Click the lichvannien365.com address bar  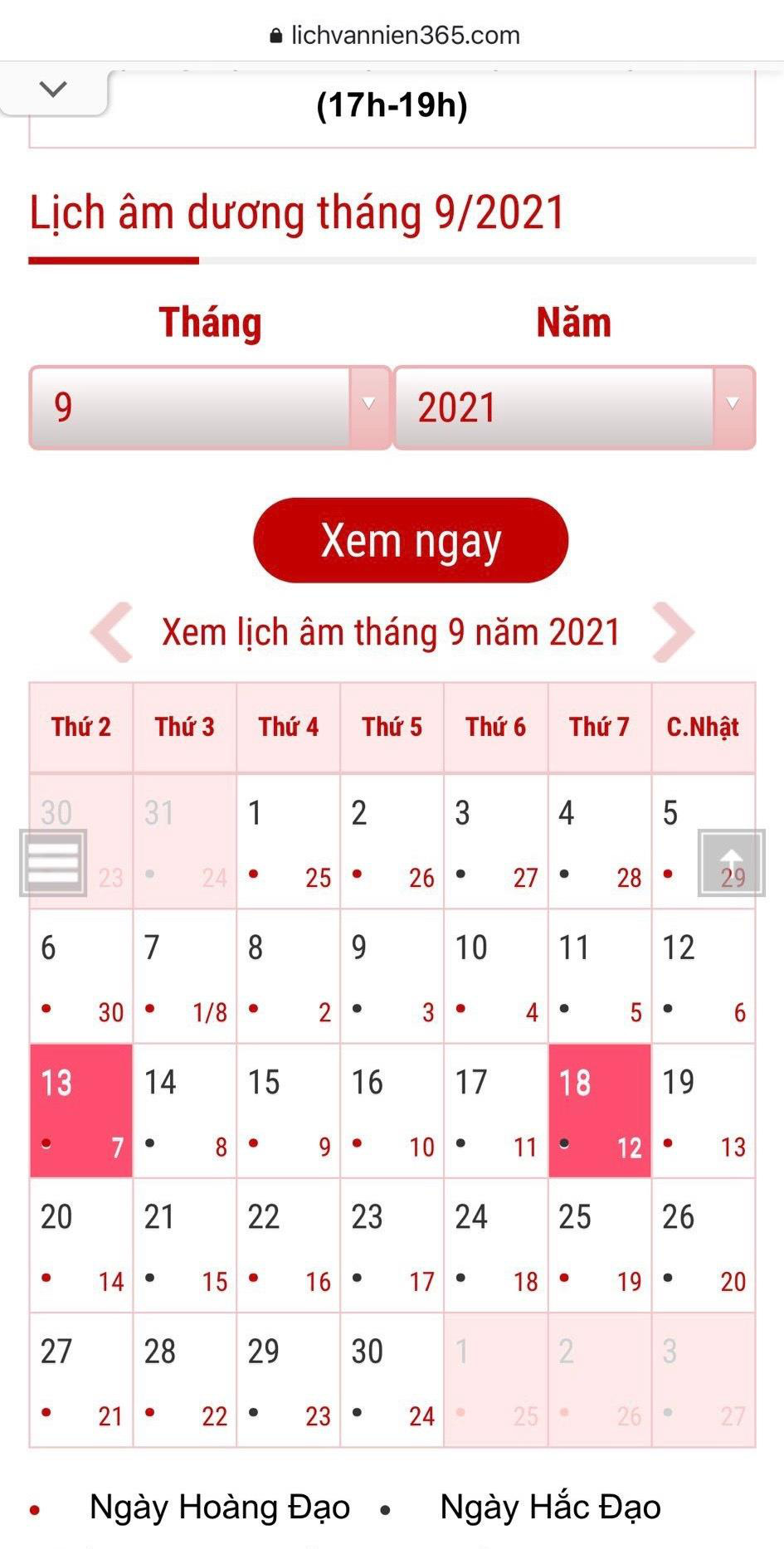pos(402,35)
